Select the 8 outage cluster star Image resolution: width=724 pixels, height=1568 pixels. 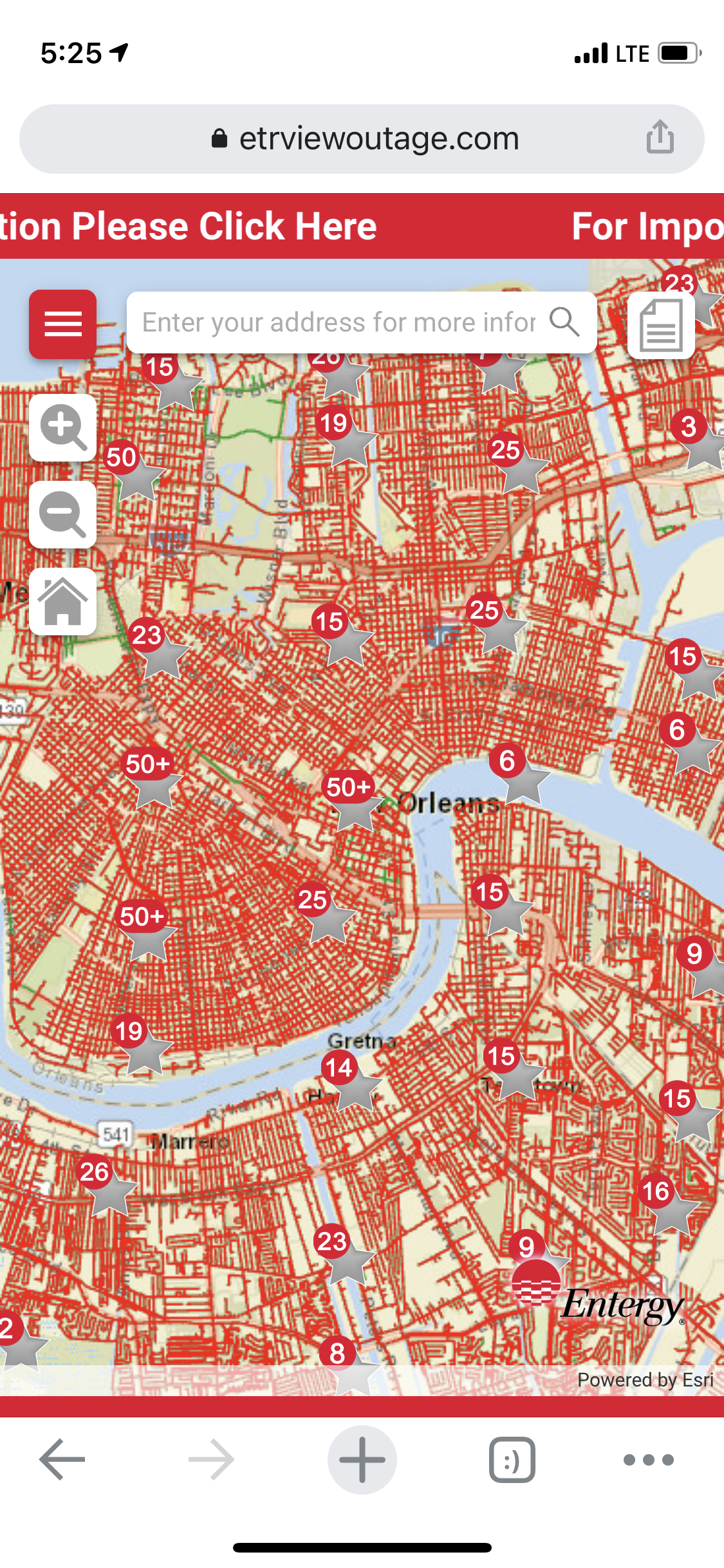coord(345,1363)
